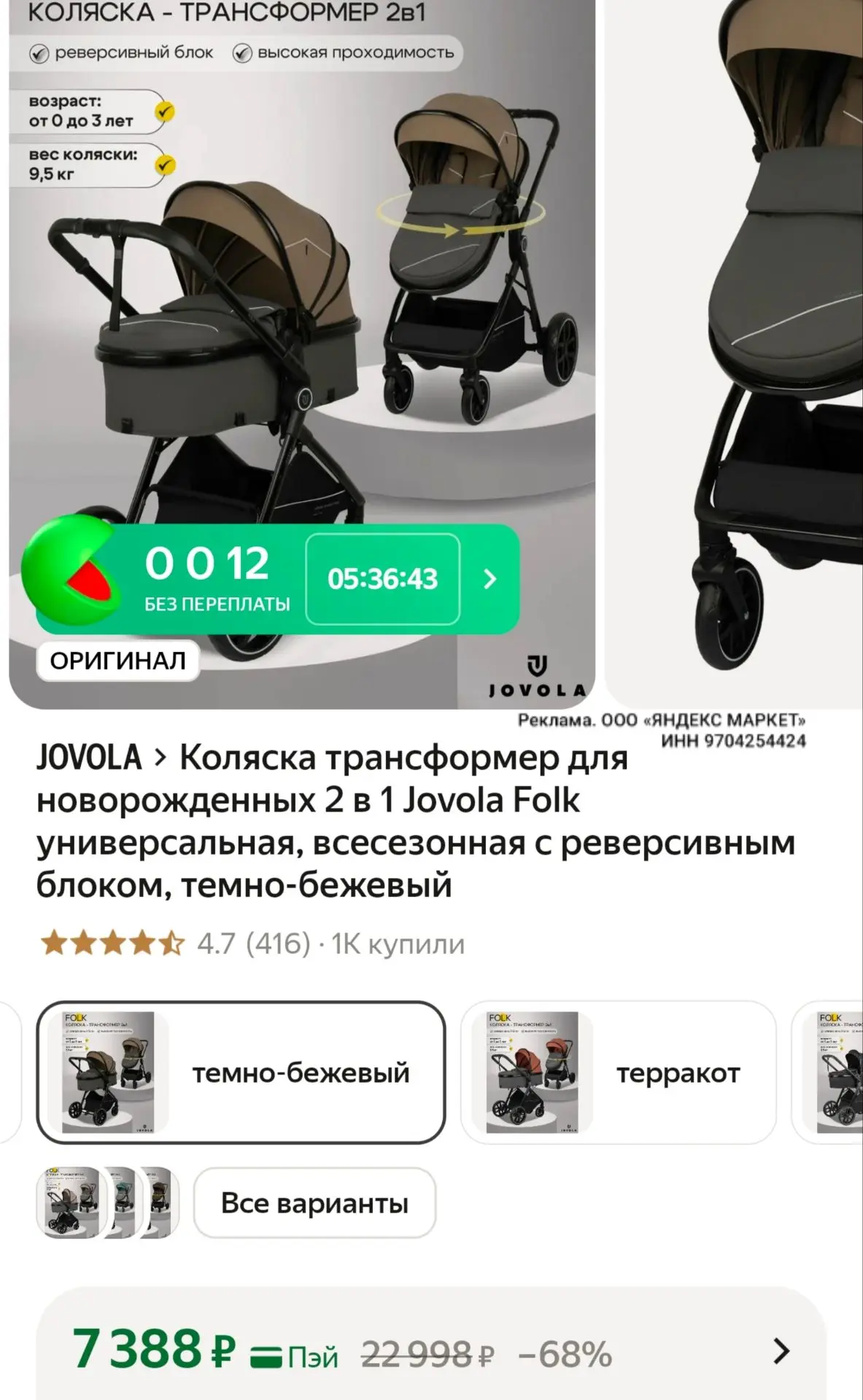Open the green installment countdown banner
This screenshot has width=863, height=1400.
(271, 579)
